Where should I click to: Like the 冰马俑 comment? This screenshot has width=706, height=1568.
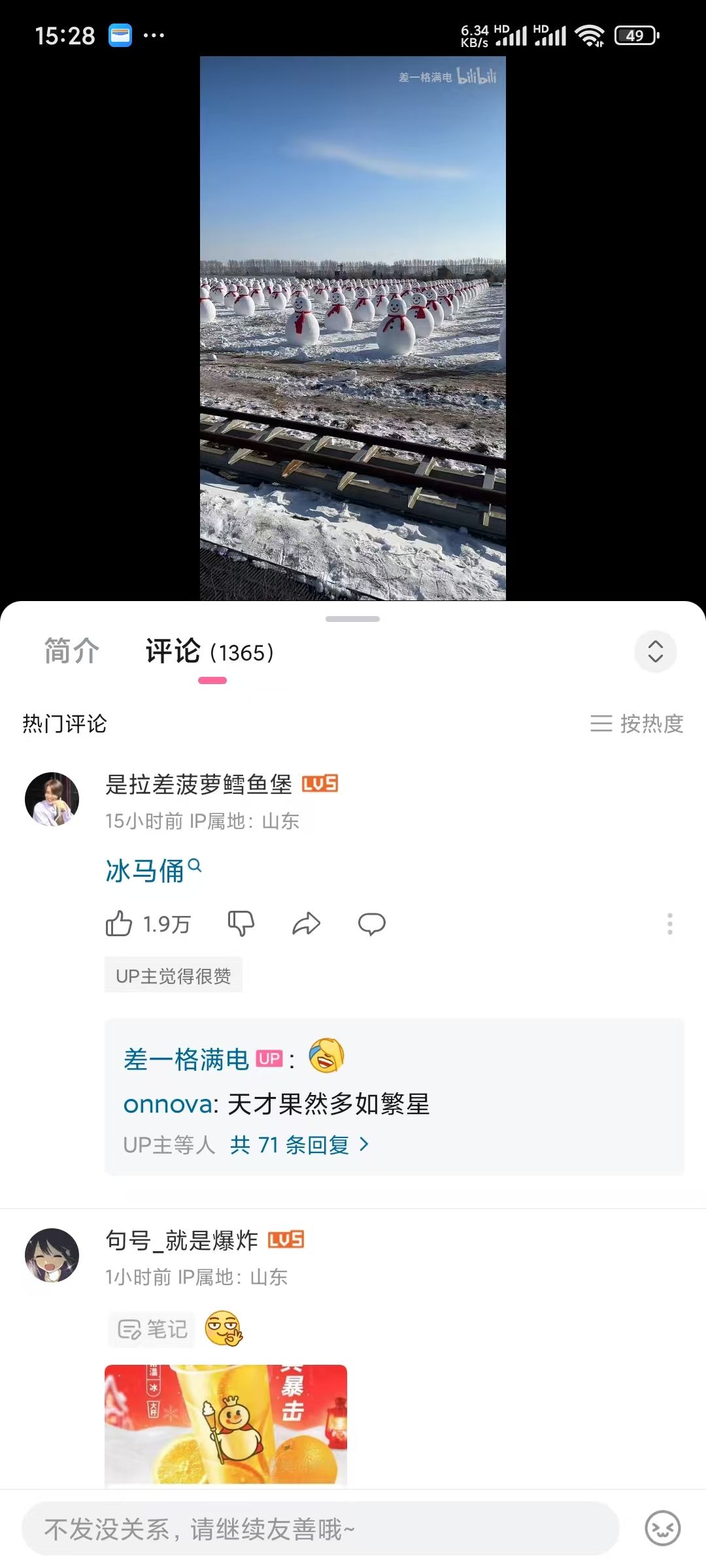(x=120, y=924)
